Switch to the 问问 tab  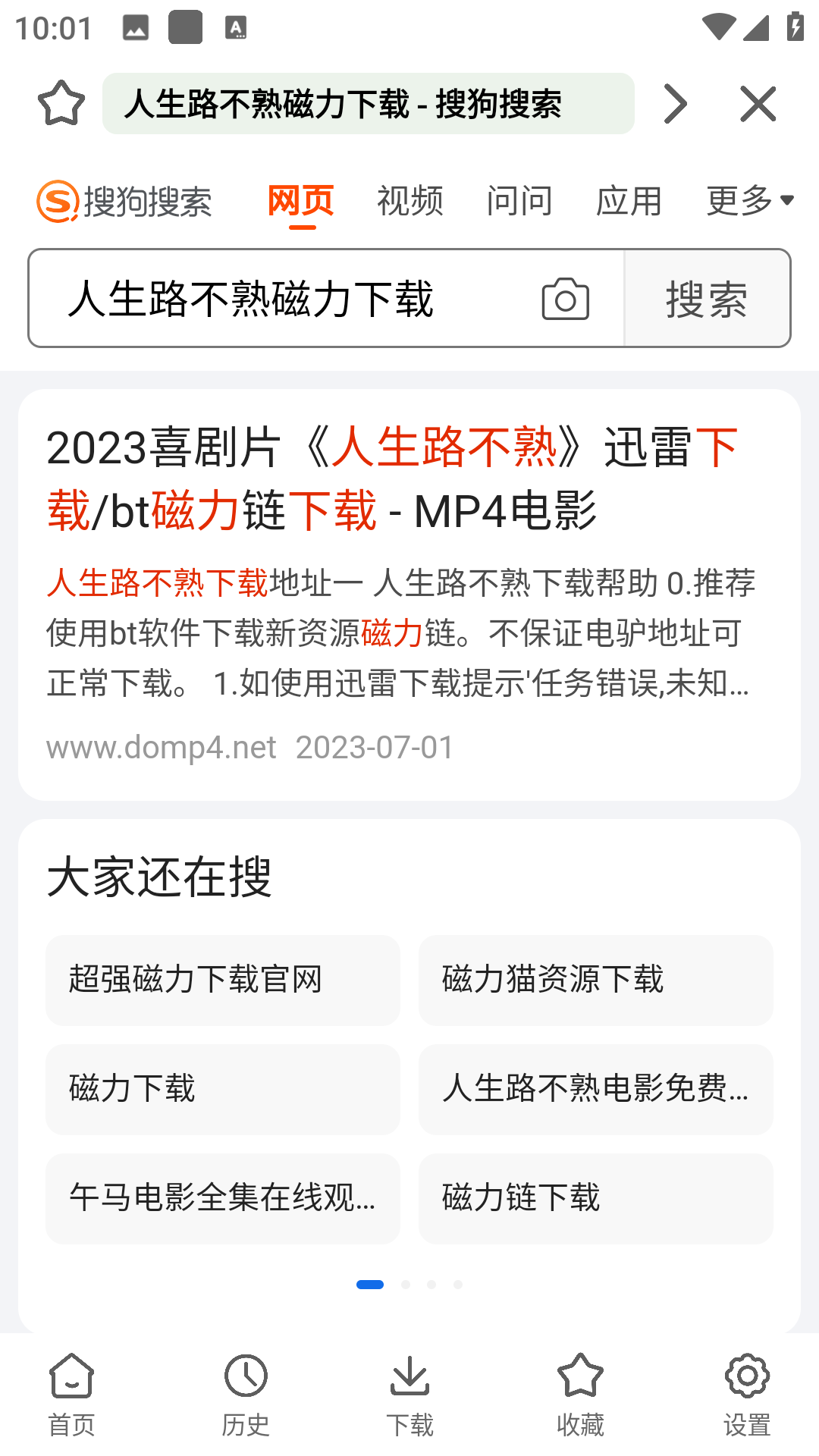(x=519, y=201)
